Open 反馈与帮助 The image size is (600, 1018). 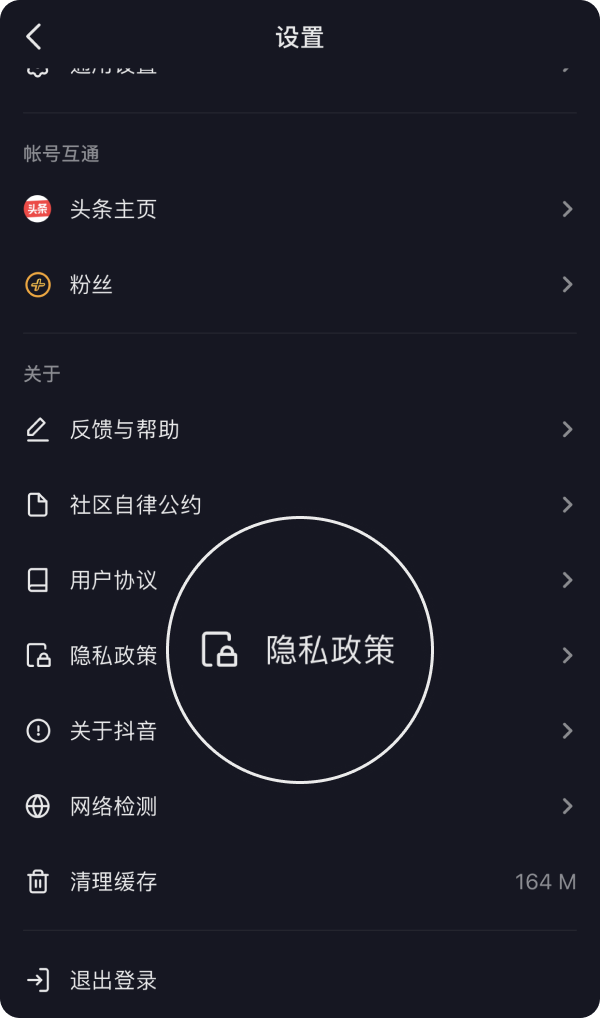[300, 429]
